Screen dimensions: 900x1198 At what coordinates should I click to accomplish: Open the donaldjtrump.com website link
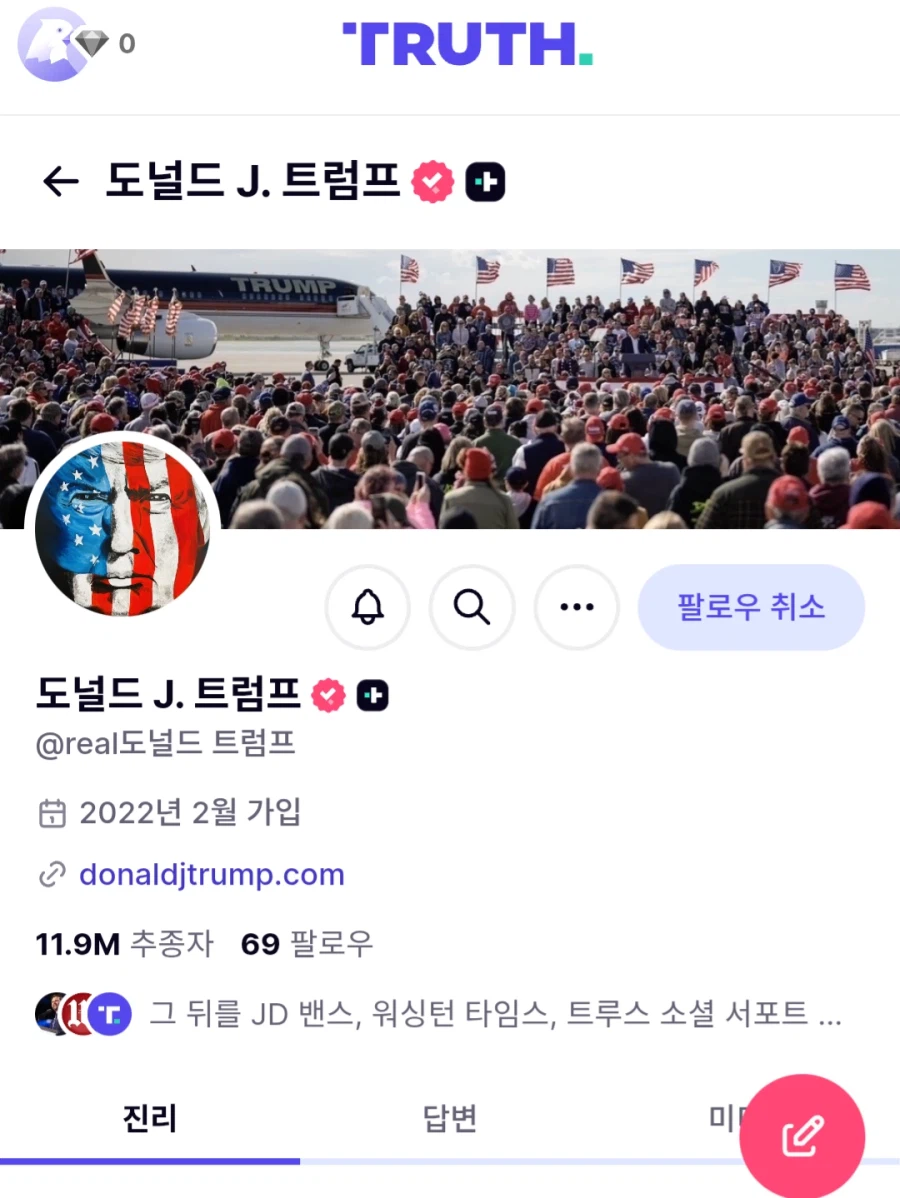click(x=211, y=874)
